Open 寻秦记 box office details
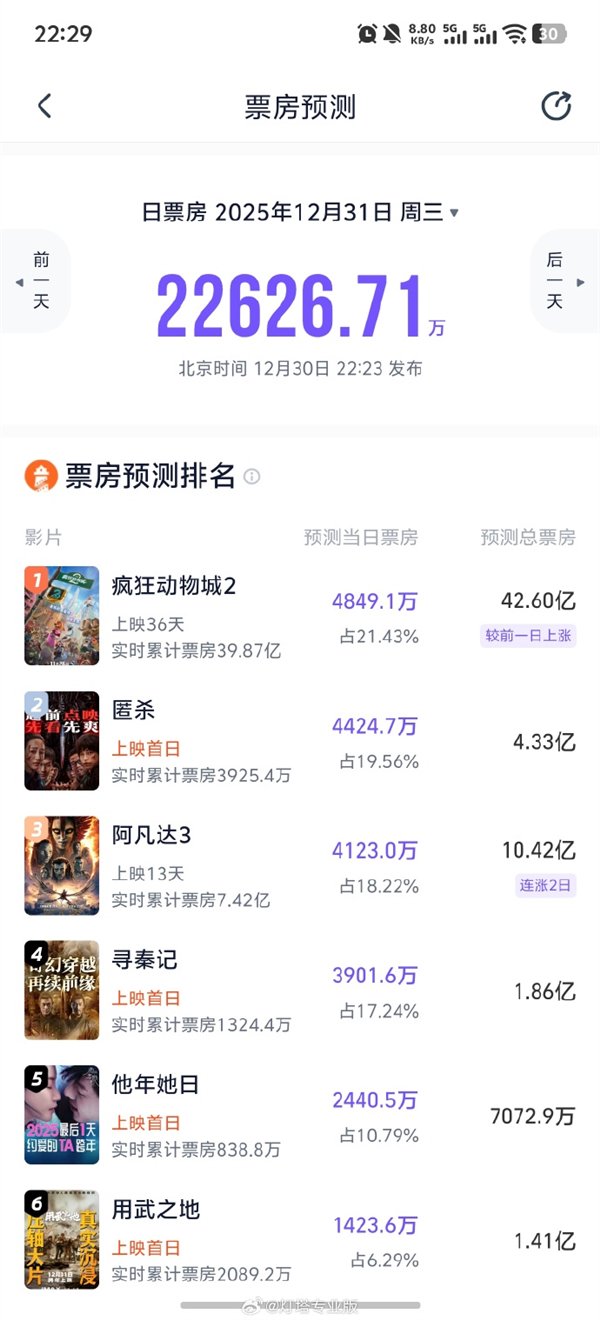 300,990
